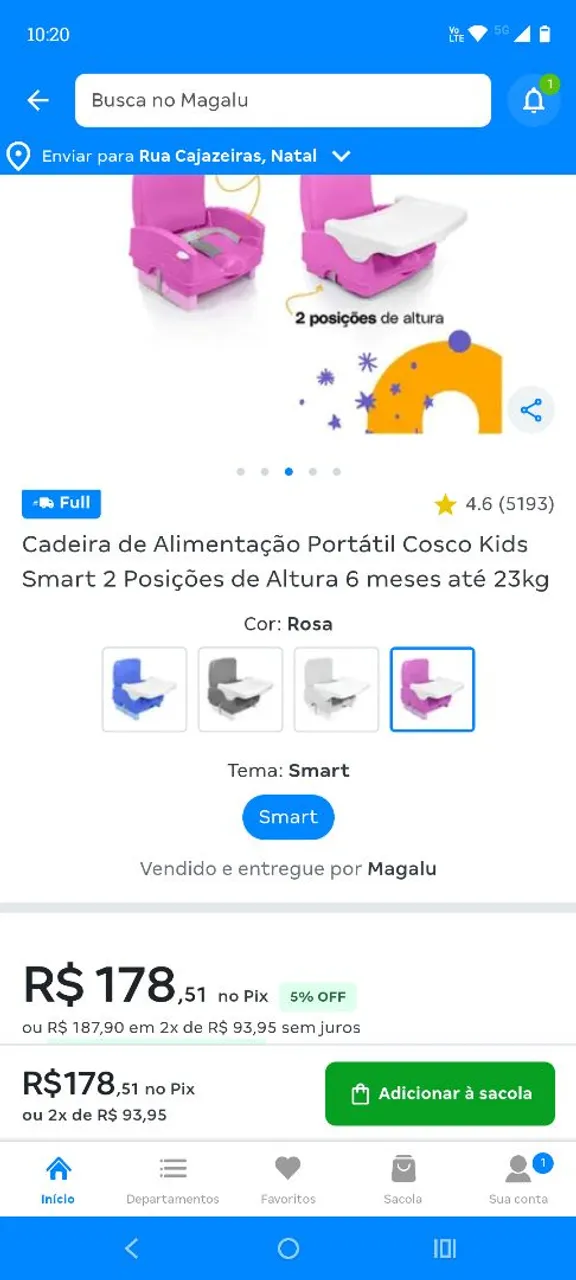This screenshot has width=576, height=1280.
Task: Go back using the top arrow
Action: pyautogui.click(x=38, y=100)
